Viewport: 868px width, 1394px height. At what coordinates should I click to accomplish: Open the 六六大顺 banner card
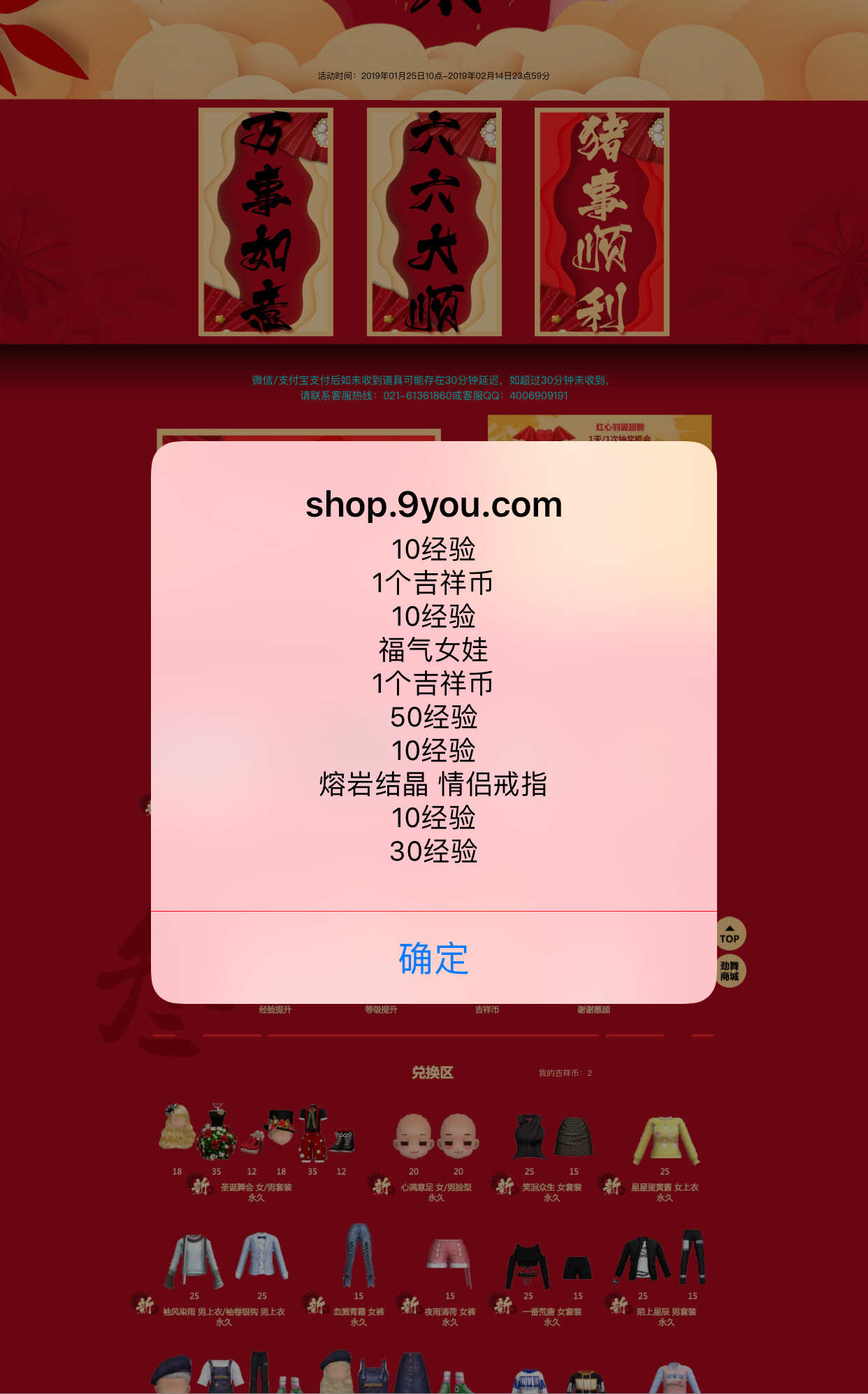click(434, 222)
